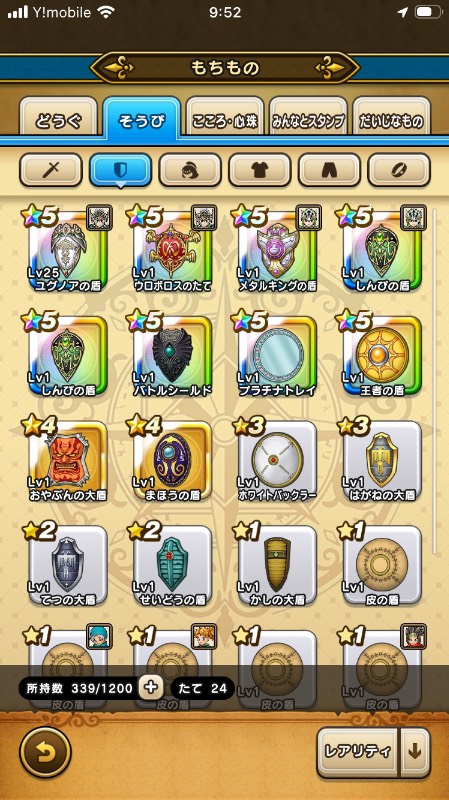
Task: Open メタルキングの盾 item
Action: pyautogui.click(x=277, y=249)
